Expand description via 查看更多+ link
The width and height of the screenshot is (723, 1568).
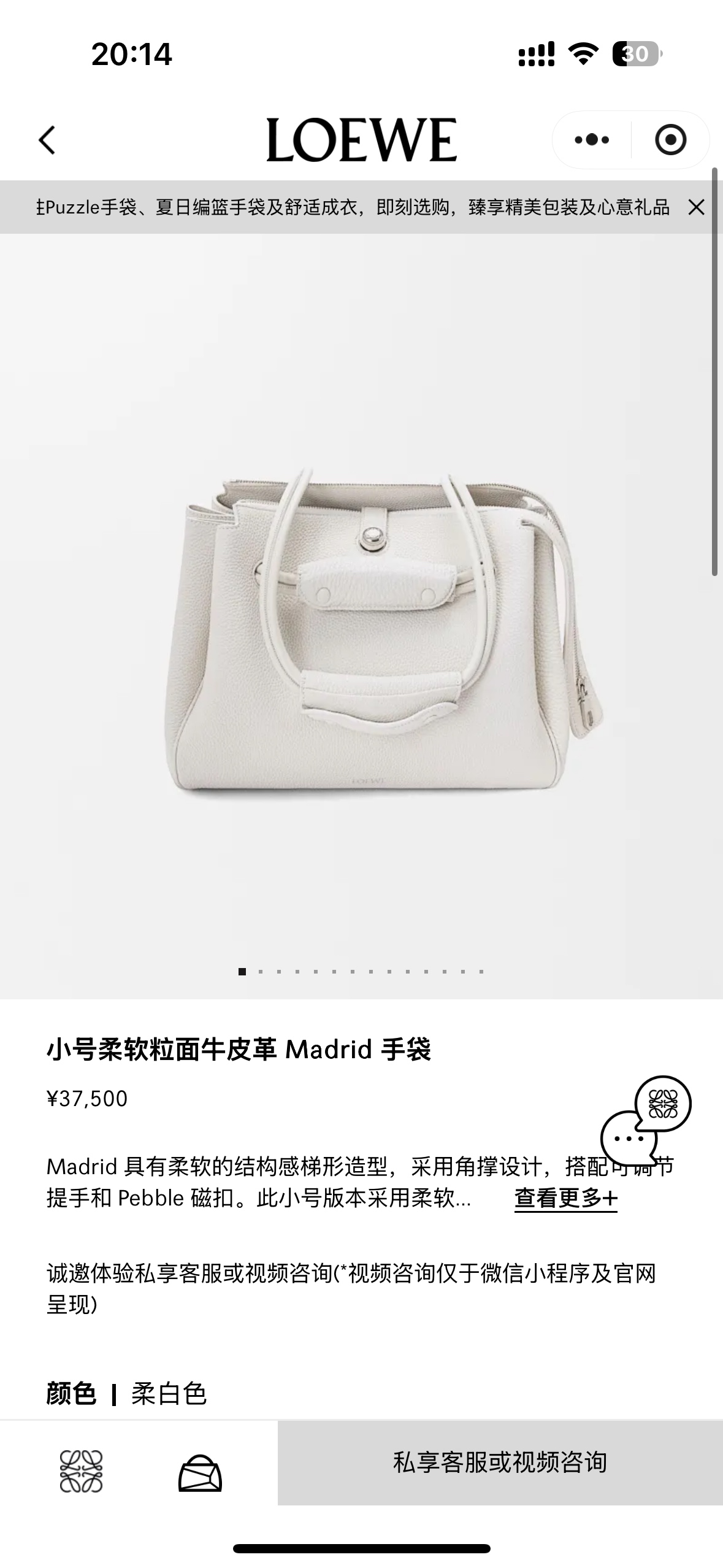click(565, 1197)
